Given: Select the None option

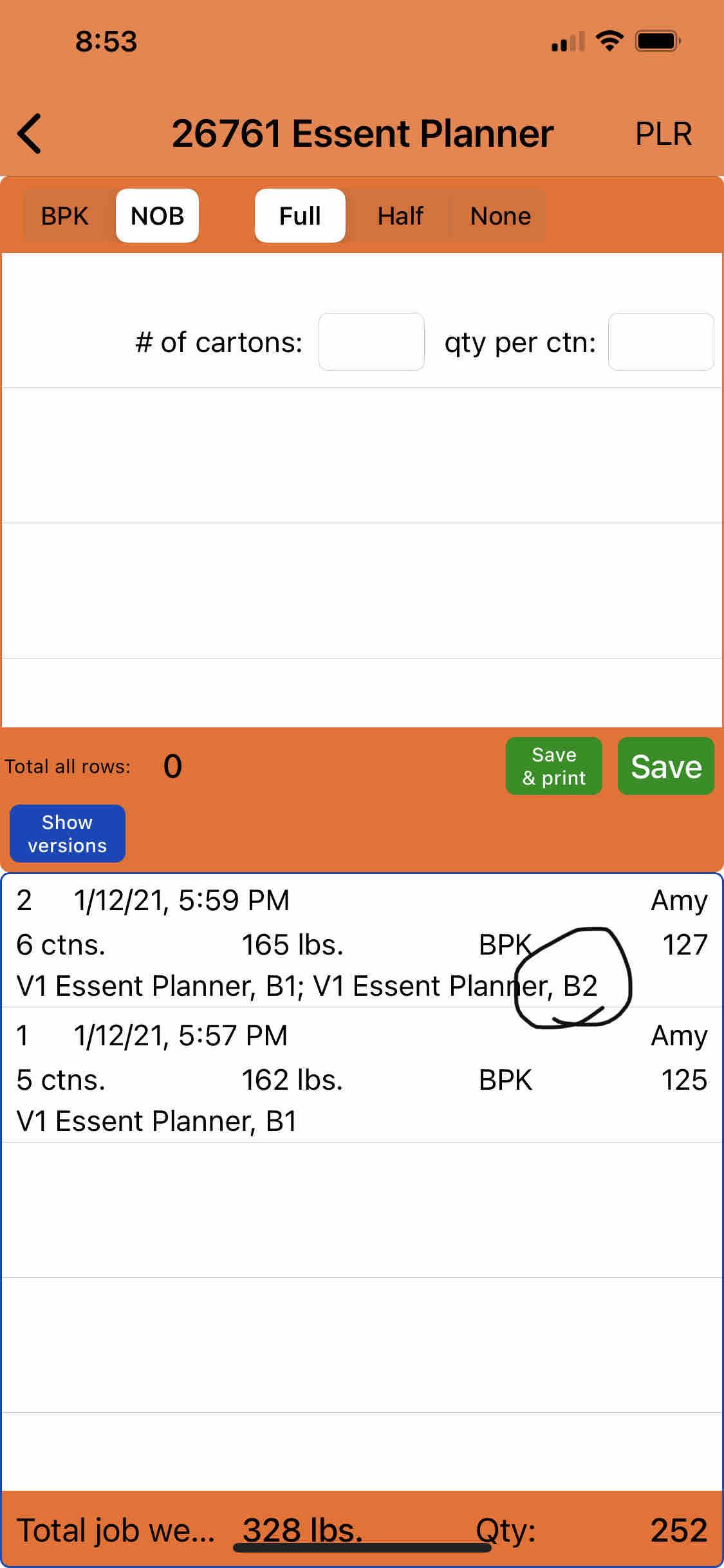Looking at the screenshot, I should [500, 216].
